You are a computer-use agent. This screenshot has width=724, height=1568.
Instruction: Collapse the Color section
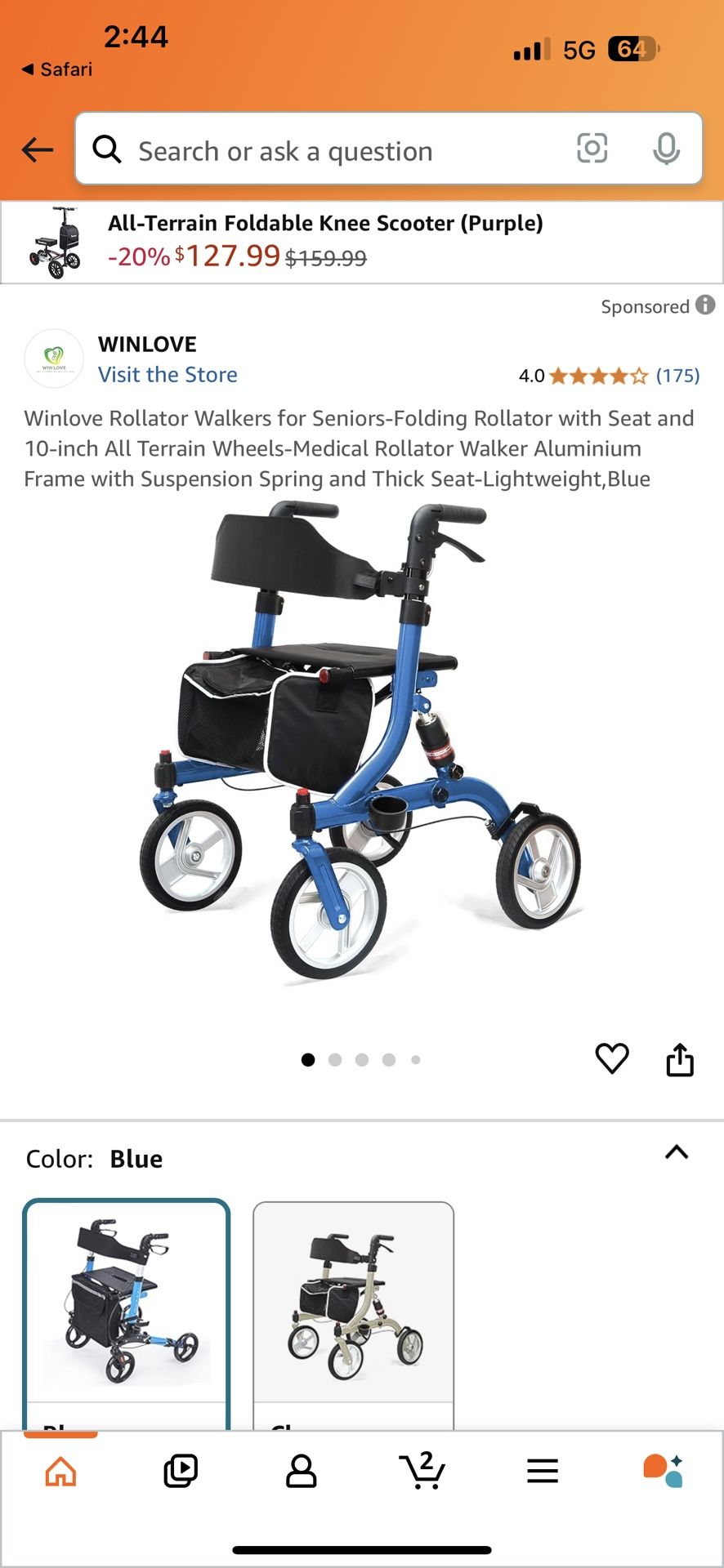coord(677,1152)
